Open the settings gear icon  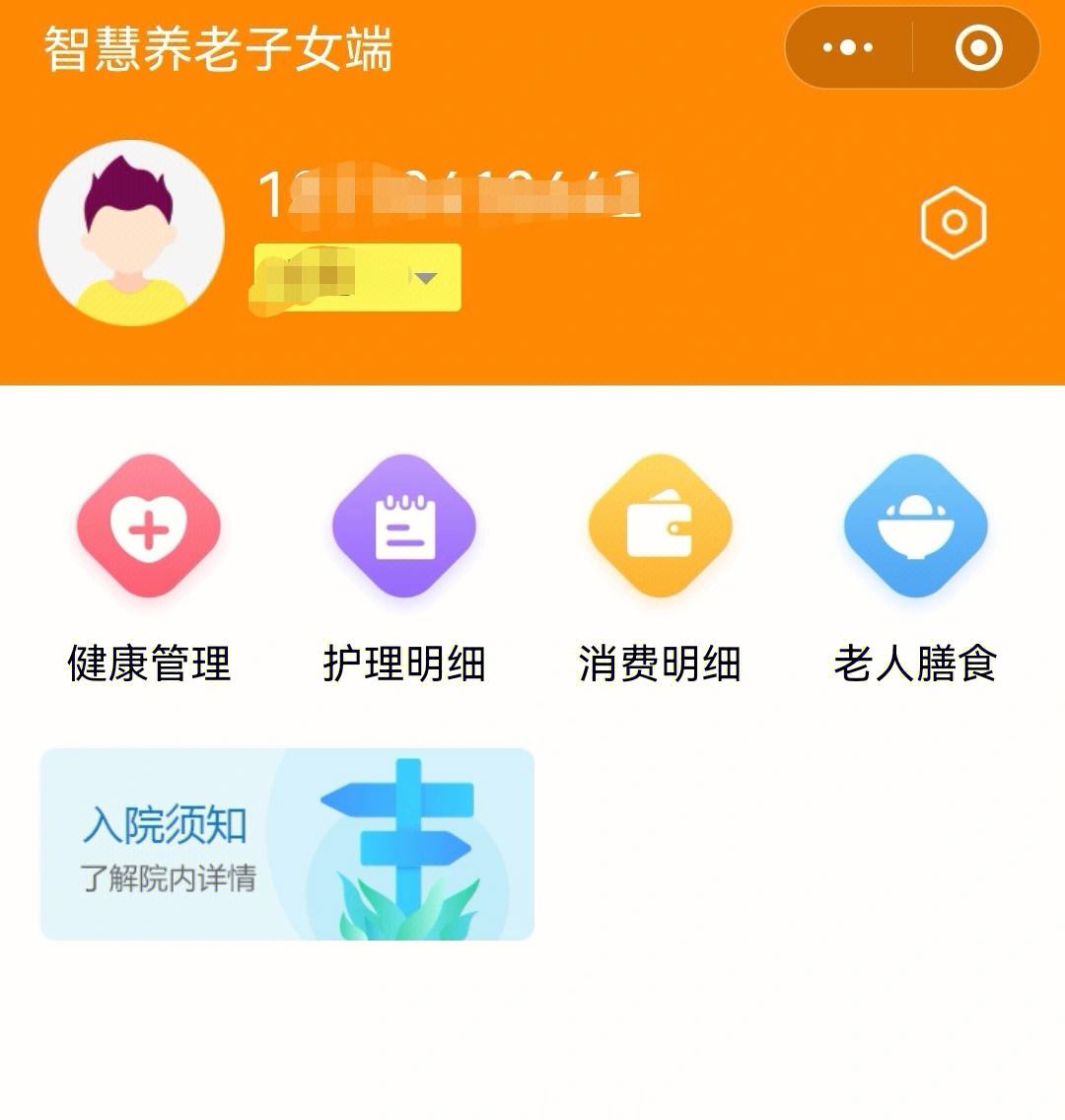point(953,221)
